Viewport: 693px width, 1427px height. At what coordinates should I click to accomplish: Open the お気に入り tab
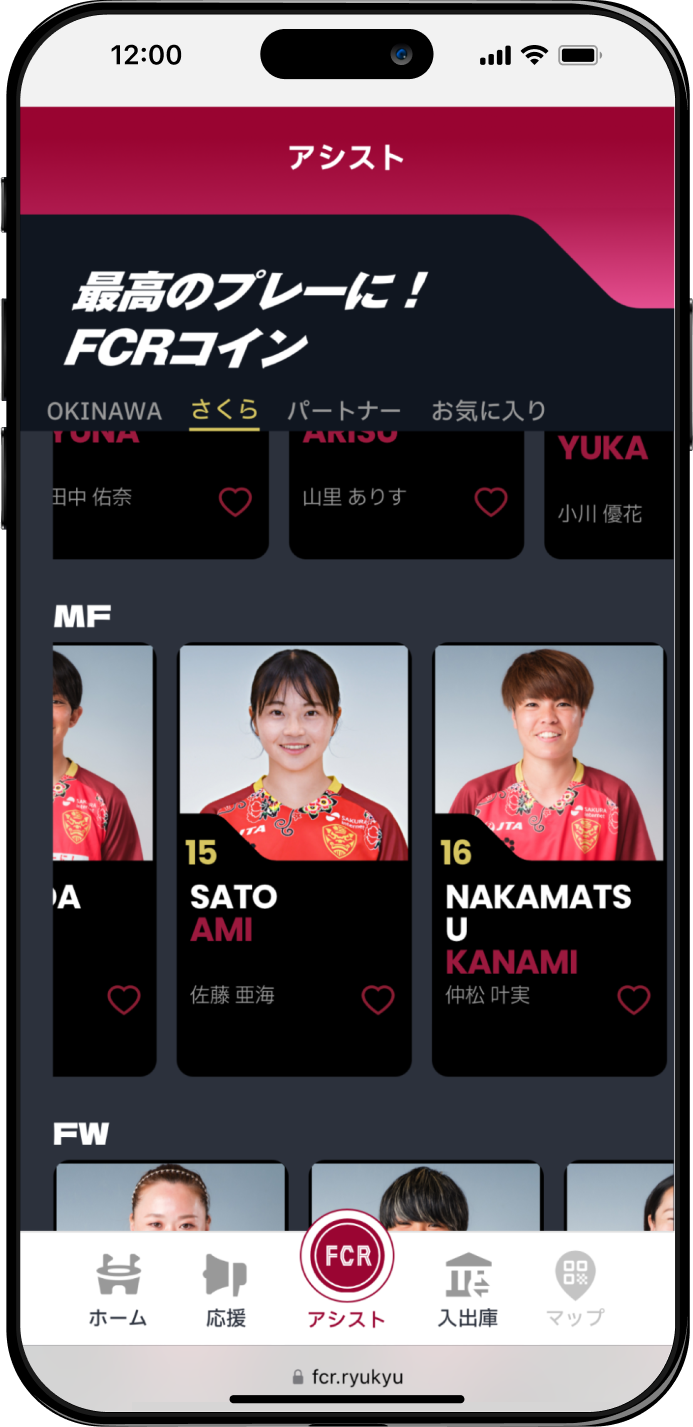[x=489, y=410]
